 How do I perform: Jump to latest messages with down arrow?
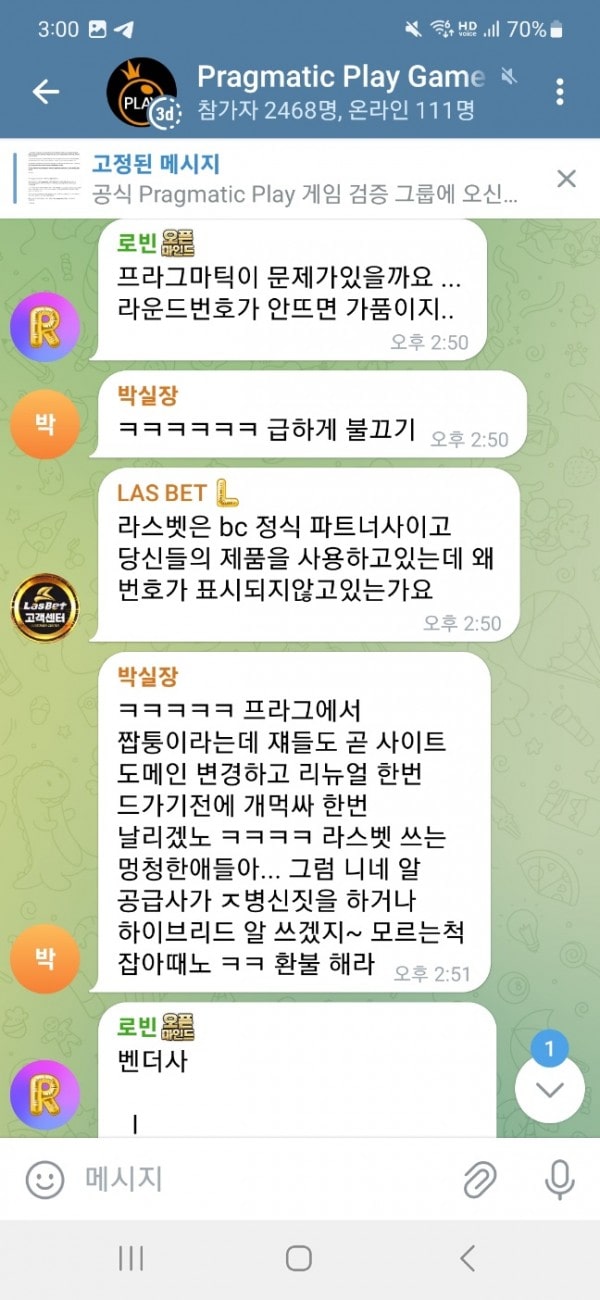click(x=549, y=1089)
